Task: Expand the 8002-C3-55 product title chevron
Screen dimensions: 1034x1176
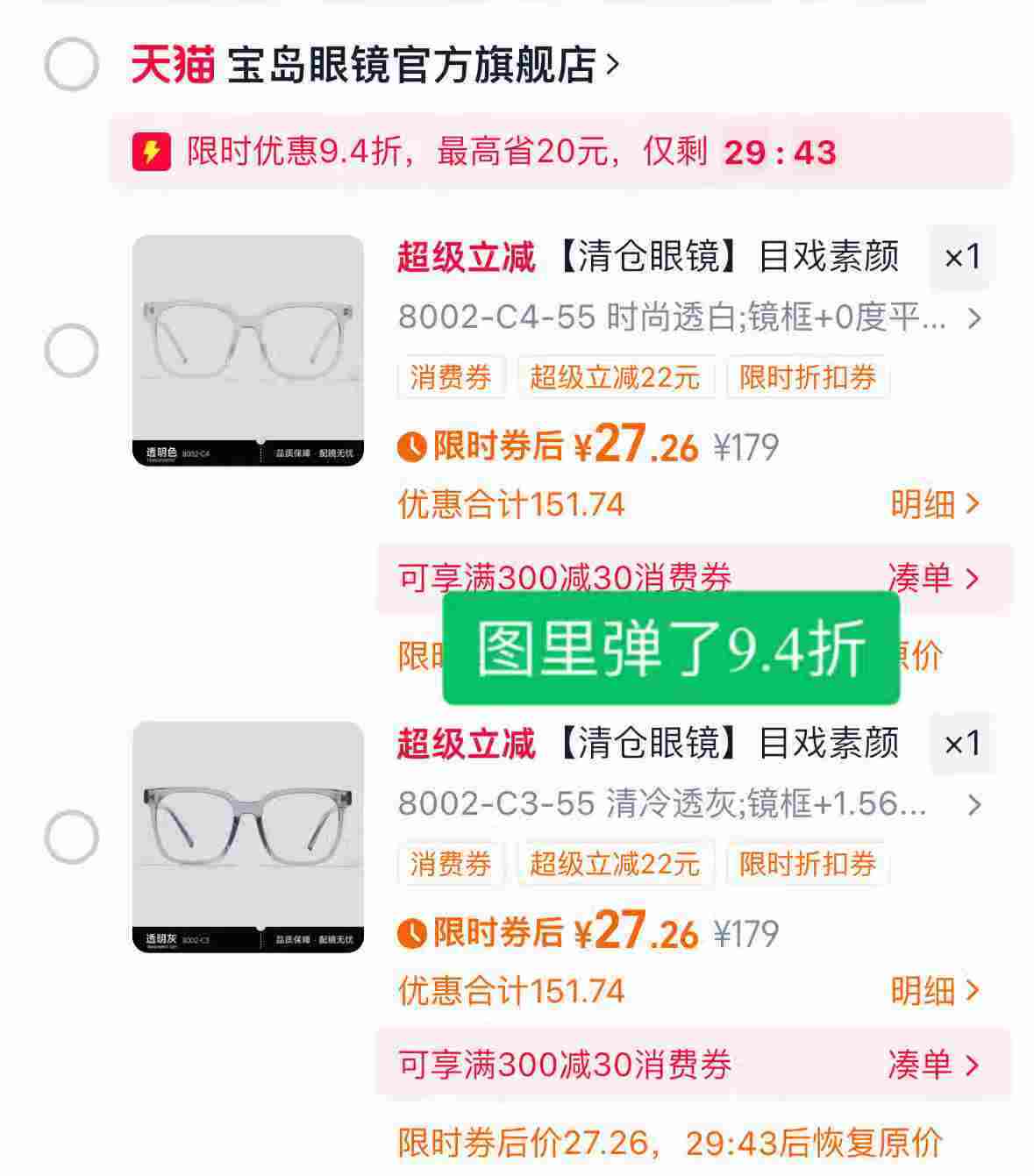Action: 975,805
